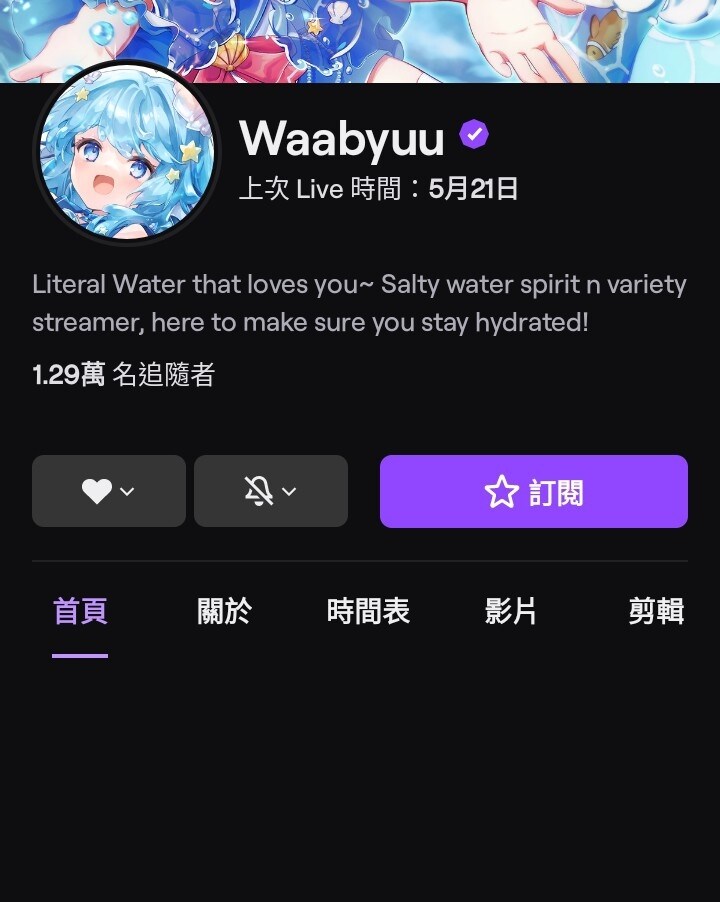Viewport: 720px width, 902px height.
Task: Click the crossed-out notification bell icon
Action: (x=258, y=491)
